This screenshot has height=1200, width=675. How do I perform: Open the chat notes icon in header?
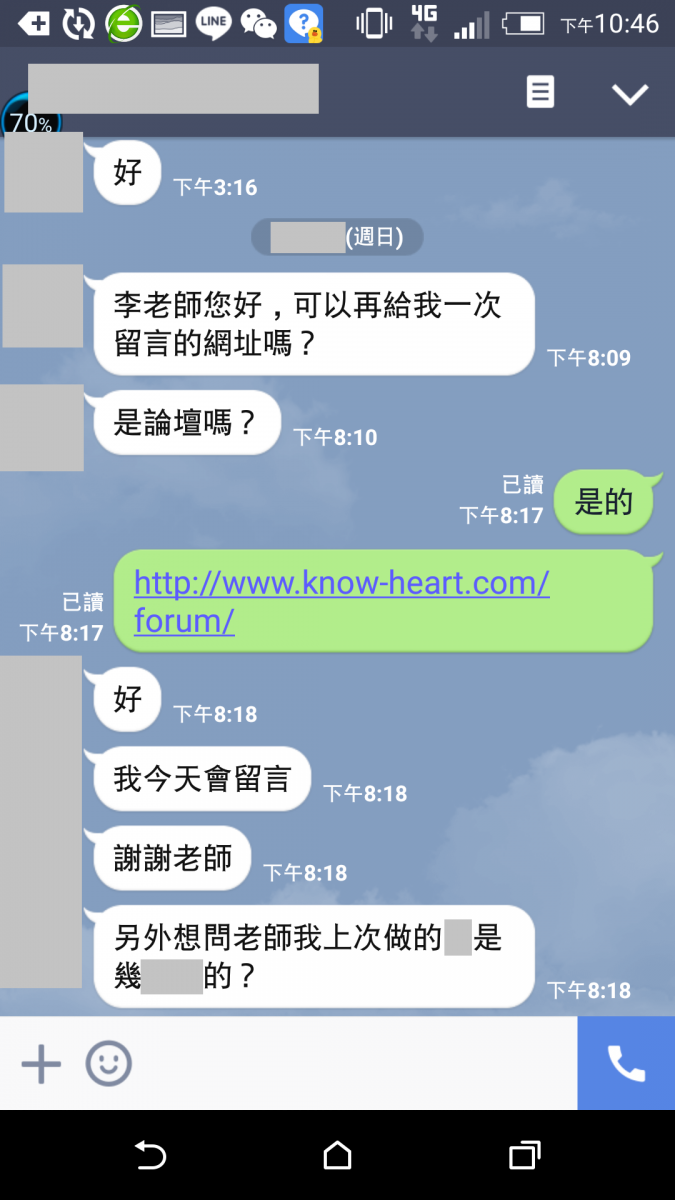click(540, 93)
